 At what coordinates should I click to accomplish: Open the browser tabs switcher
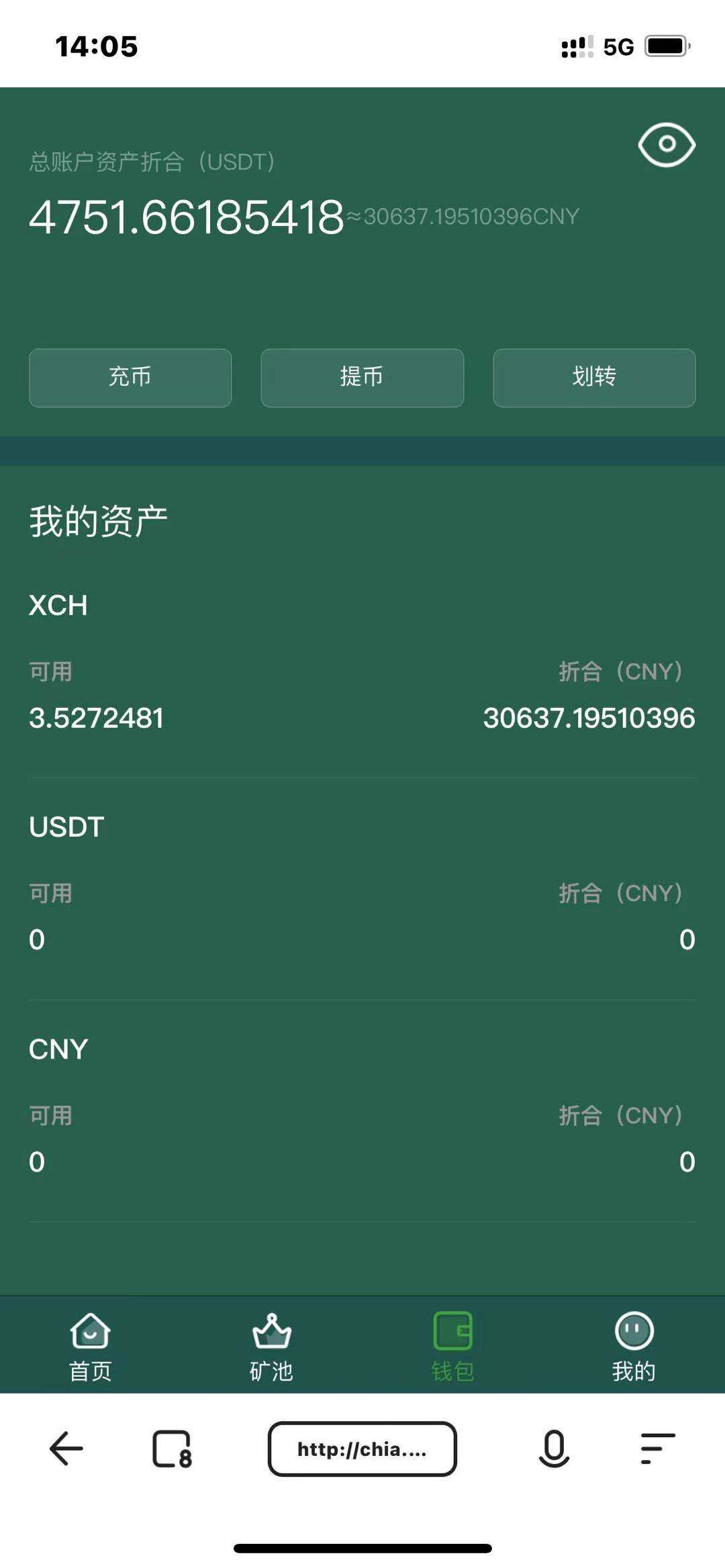pyautogui.click(x=172, y=1449)
